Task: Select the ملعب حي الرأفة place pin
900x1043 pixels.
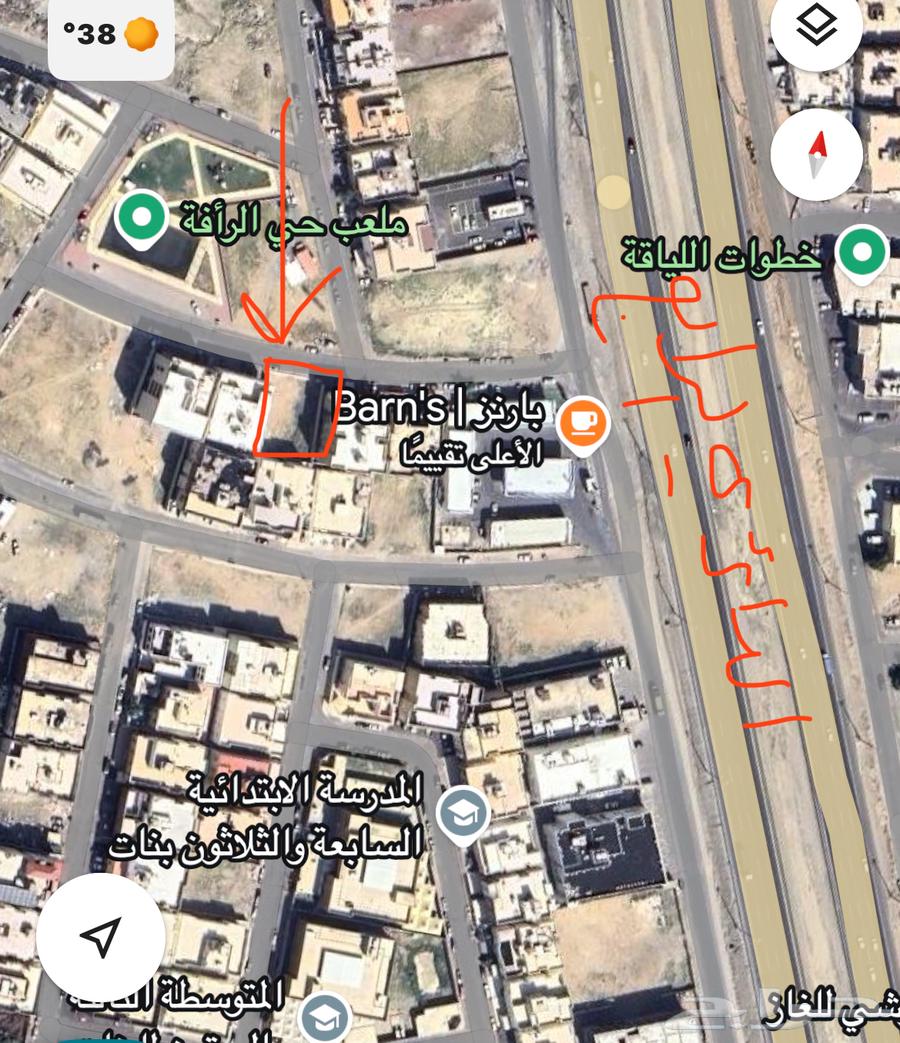Action: (141, 220)
